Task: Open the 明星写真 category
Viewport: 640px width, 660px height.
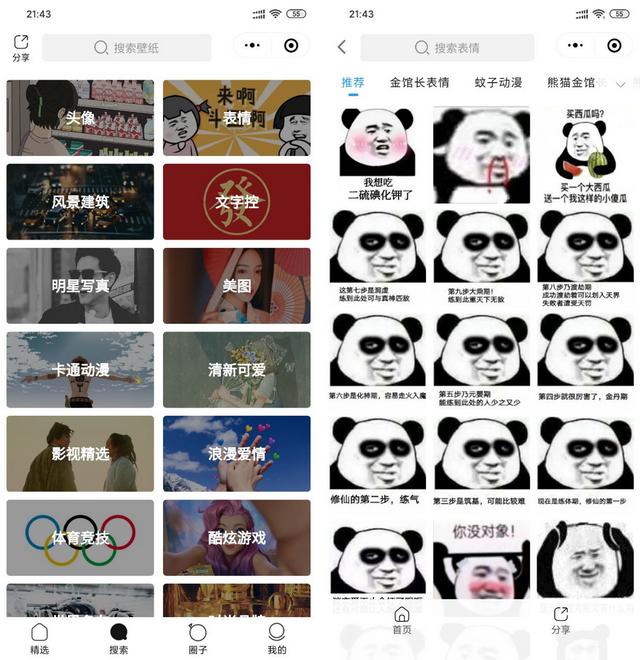Action: point(80,286)
